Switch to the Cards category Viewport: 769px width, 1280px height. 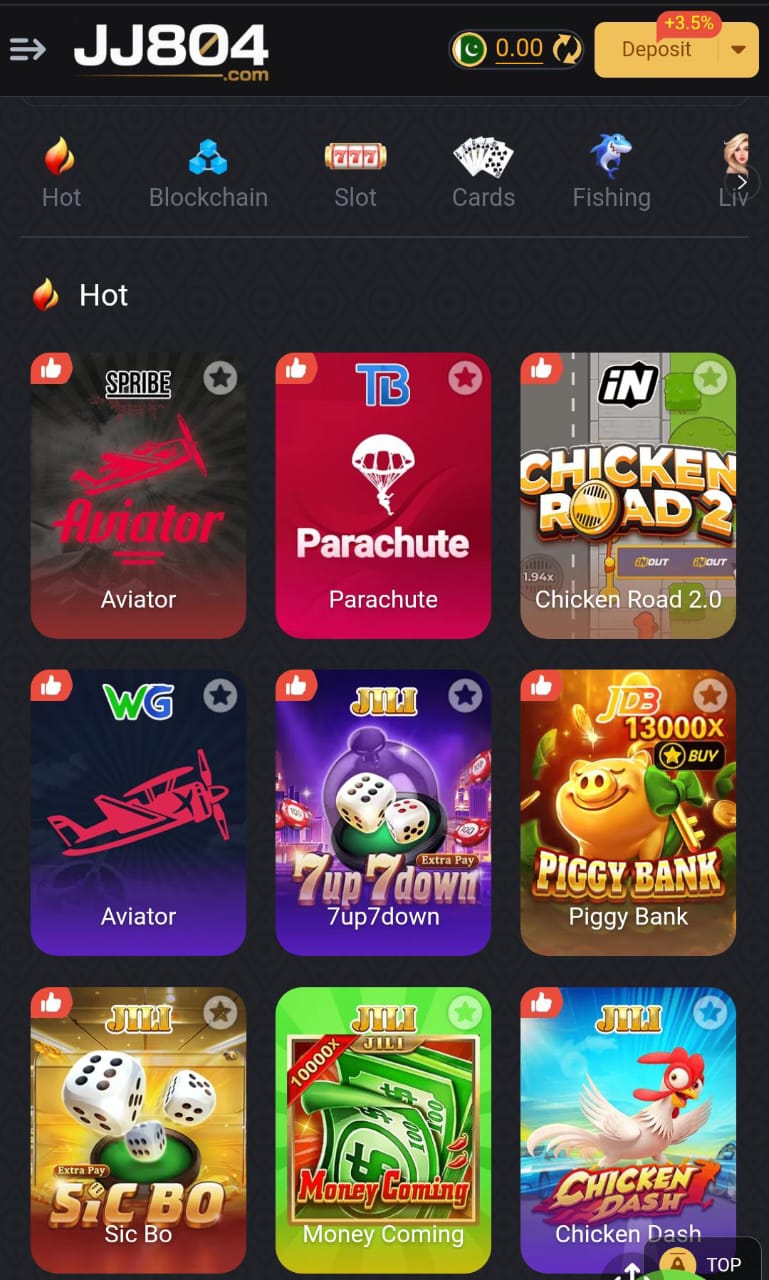(x=483, y=174)
